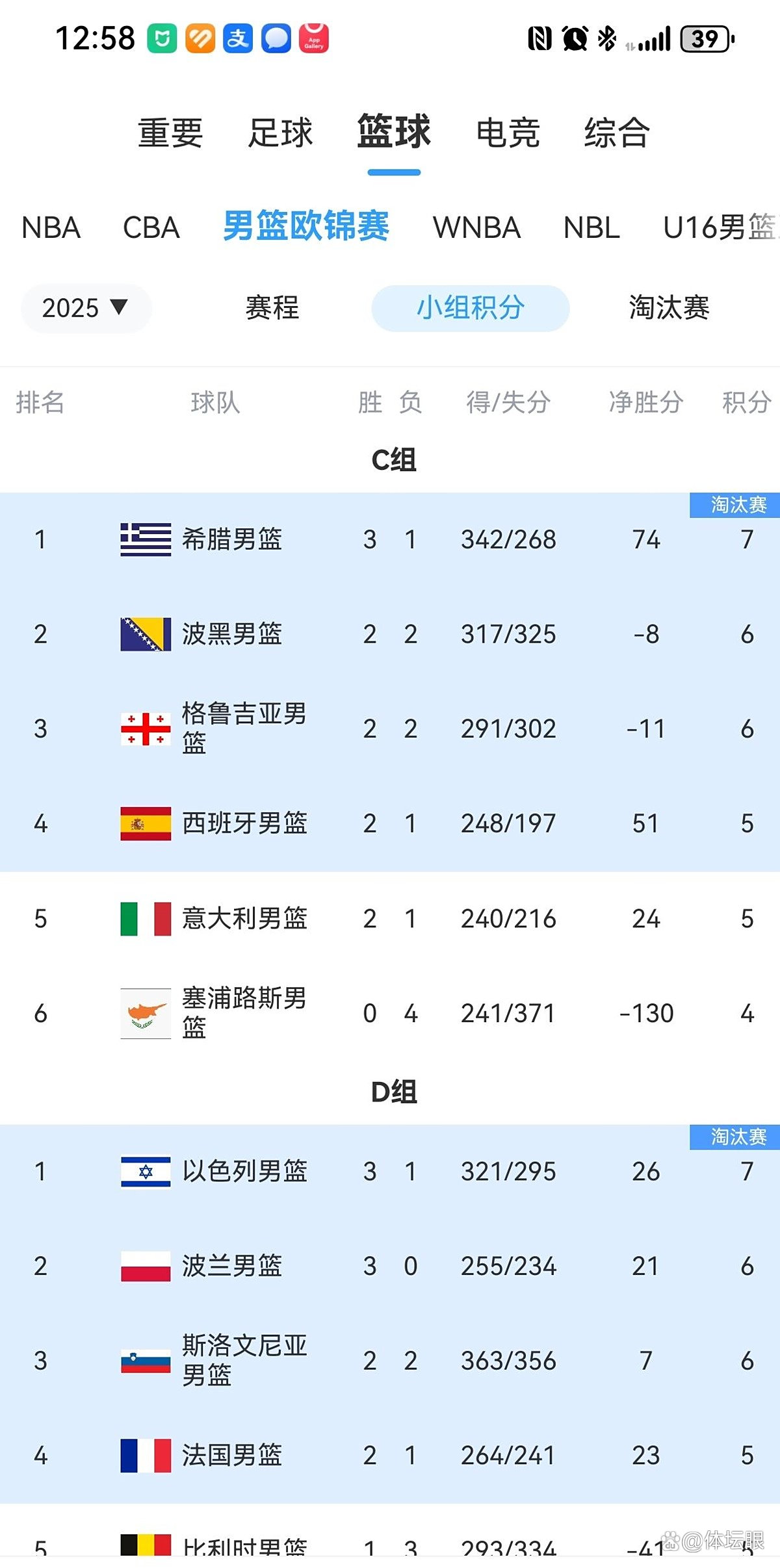Open the U16男篮 league tab
The height and width of the screenshot is (1568, 780).
[718, 228]
